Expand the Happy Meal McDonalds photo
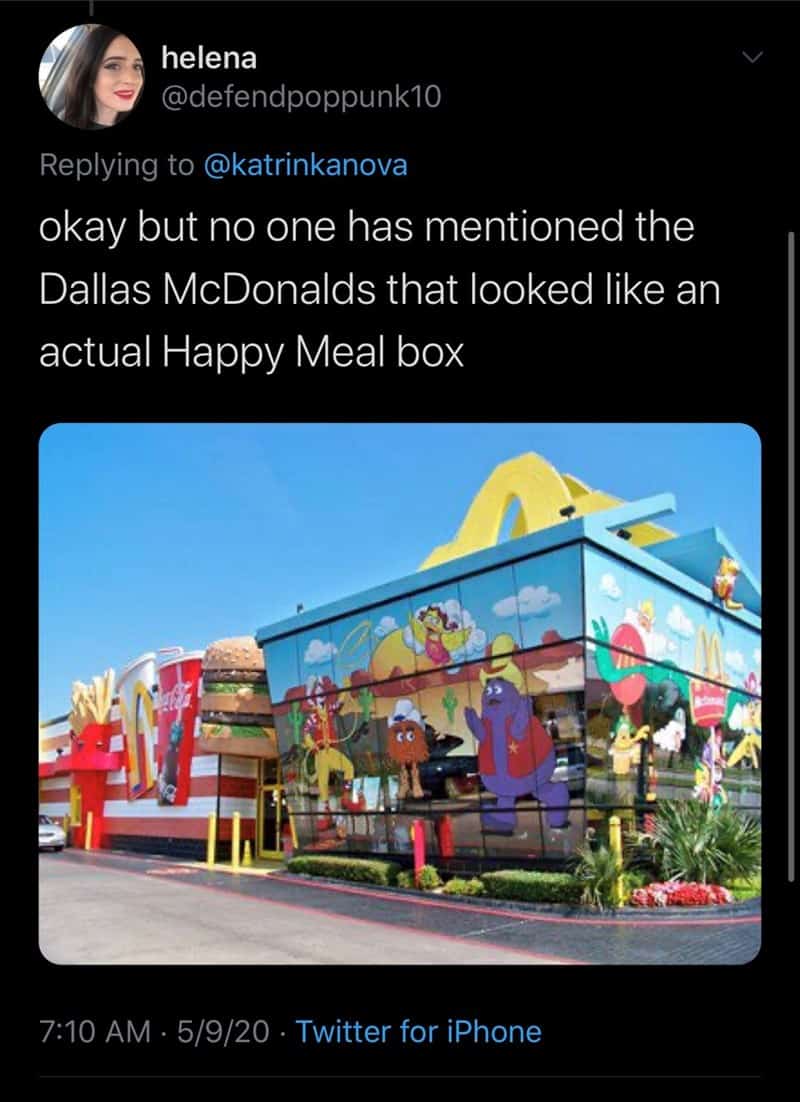Screen dimensions: 800x1102 click(400, 693)
